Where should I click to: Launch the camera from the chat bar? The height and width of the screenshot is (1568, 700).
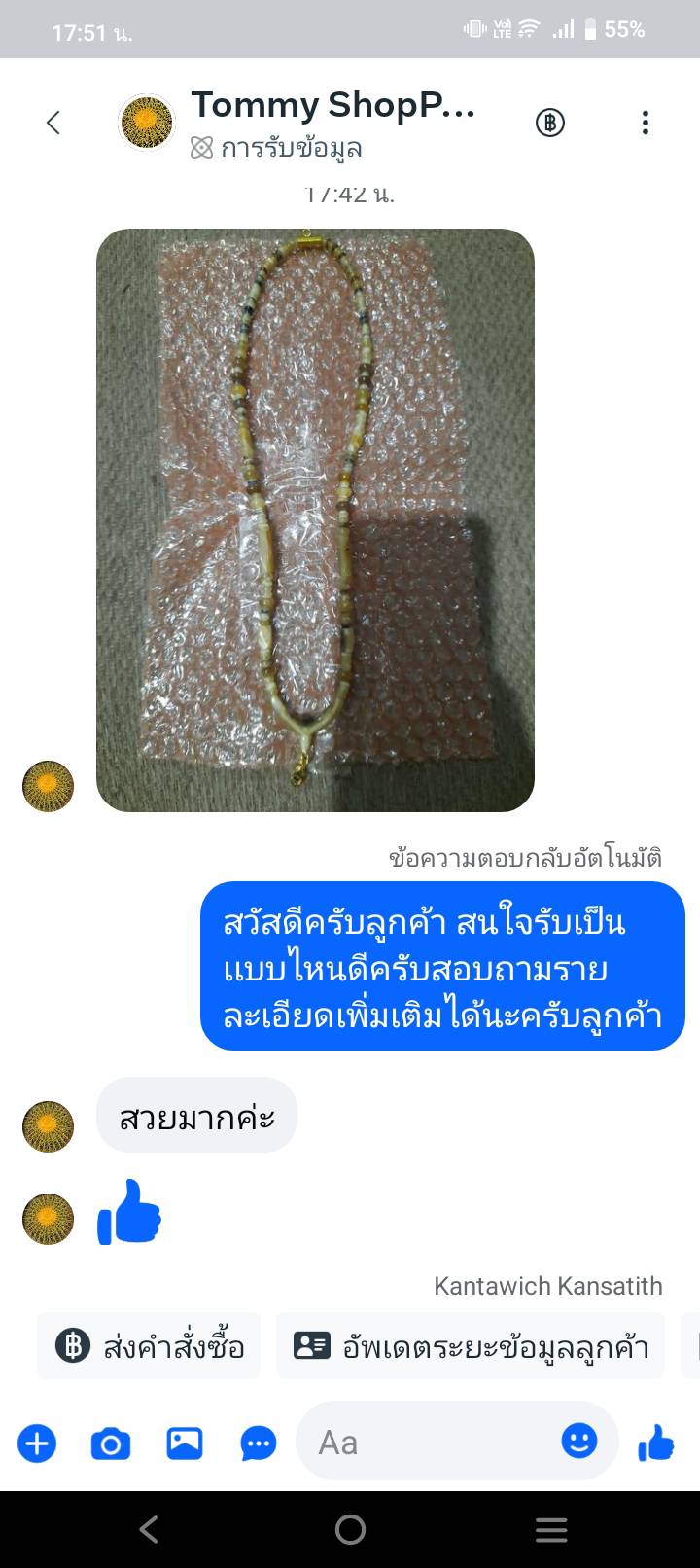(111, 1443)
